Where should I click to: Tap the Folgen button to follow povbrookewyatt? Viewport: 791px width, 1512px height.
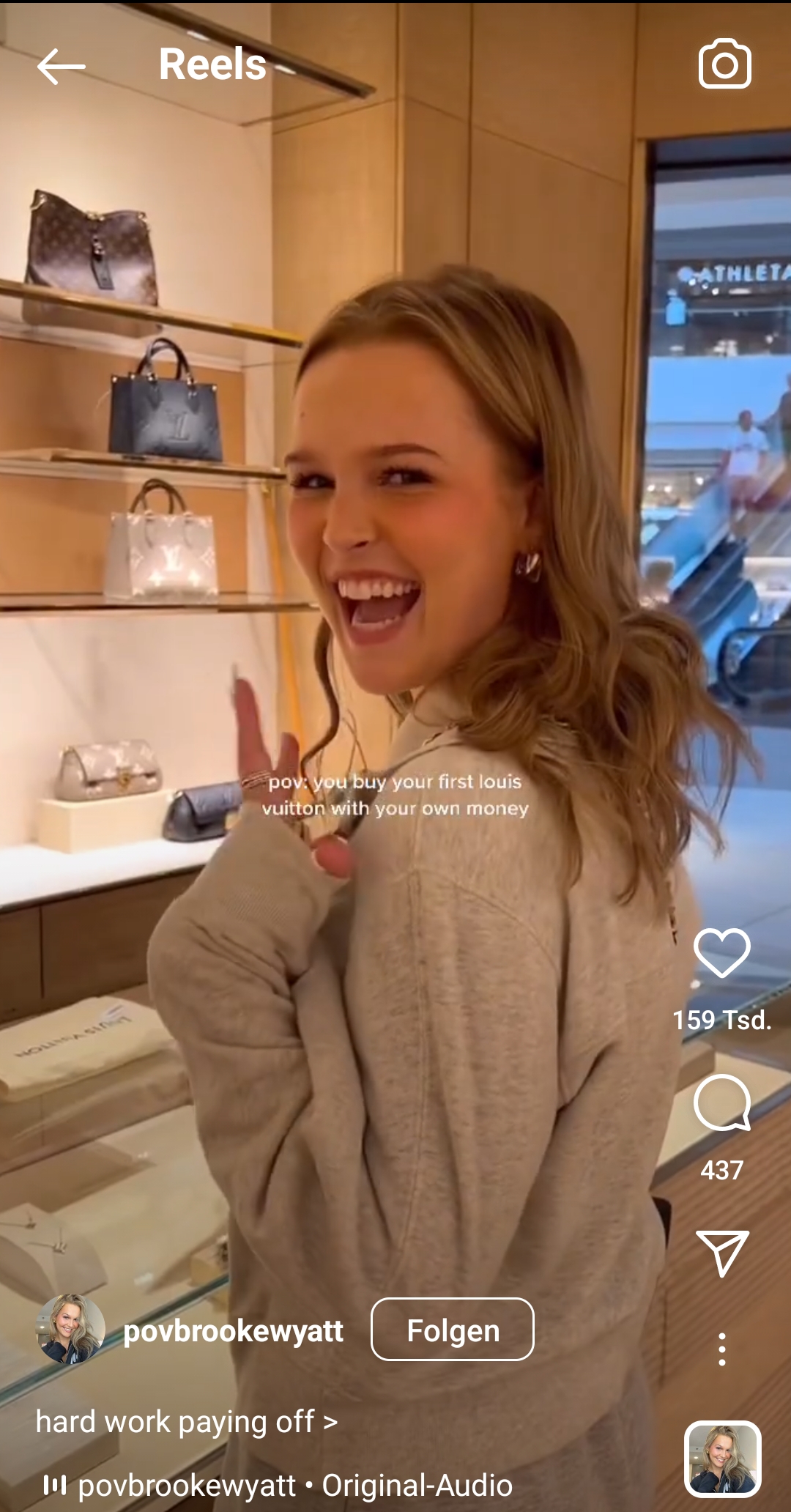452,1330
